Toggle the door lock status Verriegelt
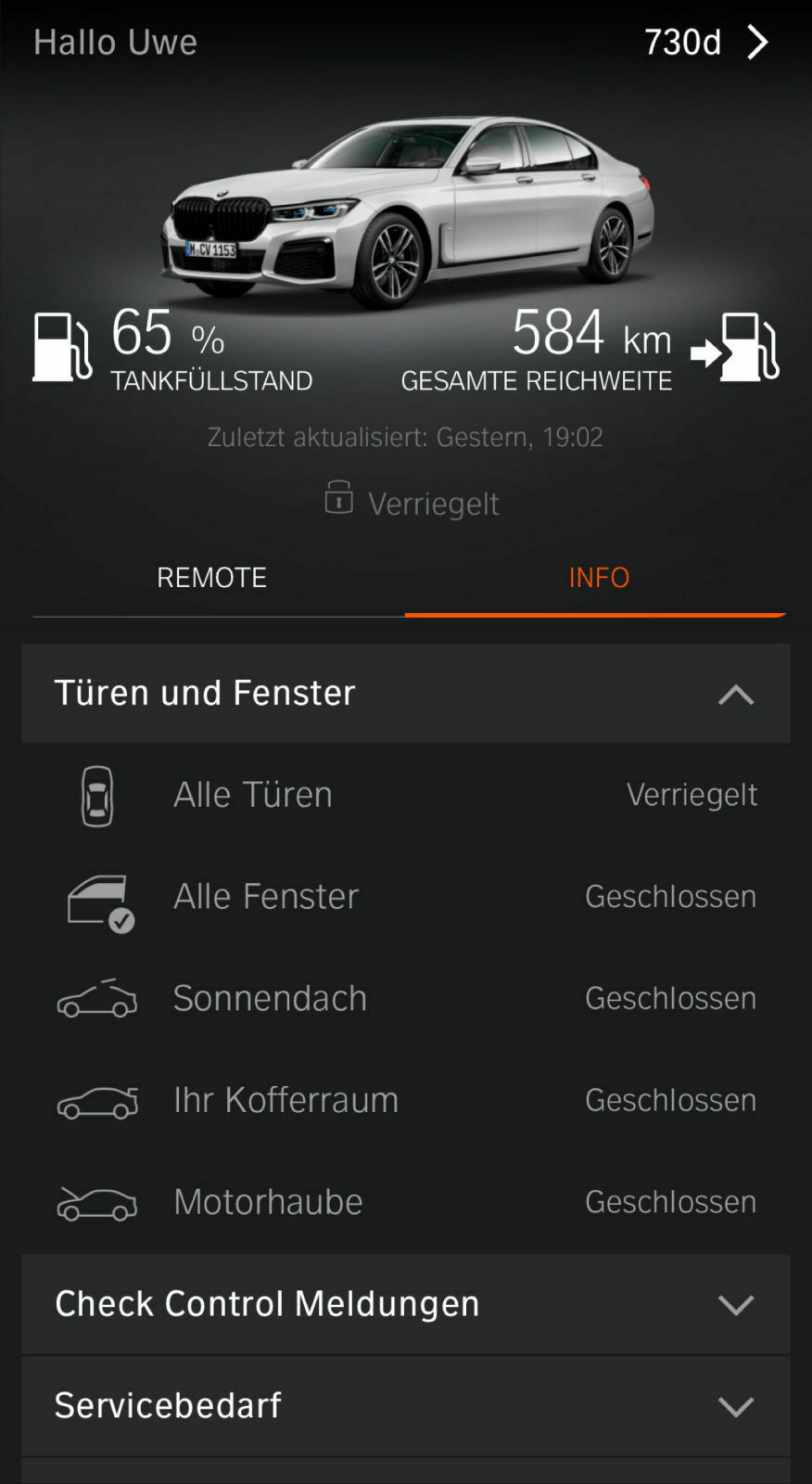Image resolution: width=812 pixels, height=1484 pixels. pos(692,795)
